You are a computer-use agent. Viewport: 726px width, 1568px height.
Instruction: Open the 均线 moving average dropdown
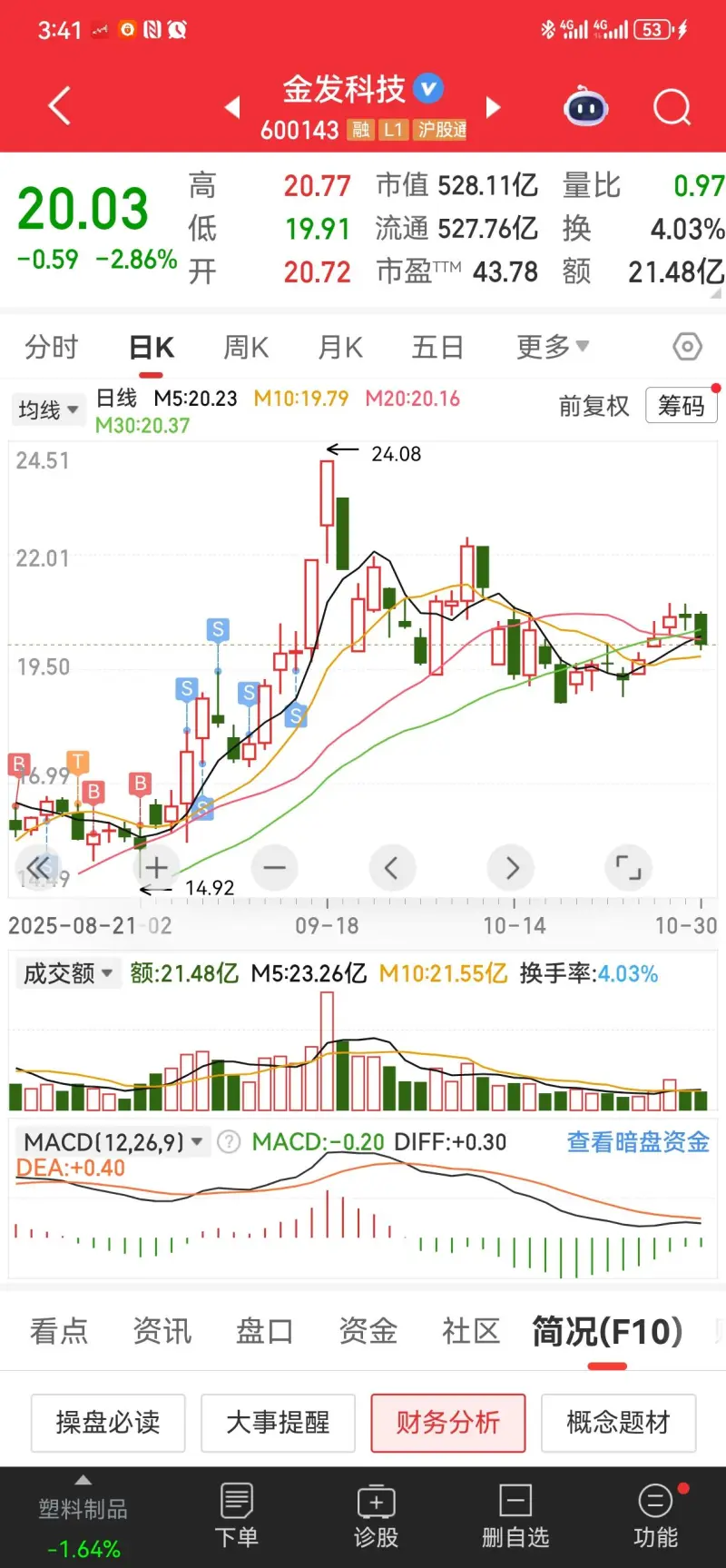click(x=48, y=409)
